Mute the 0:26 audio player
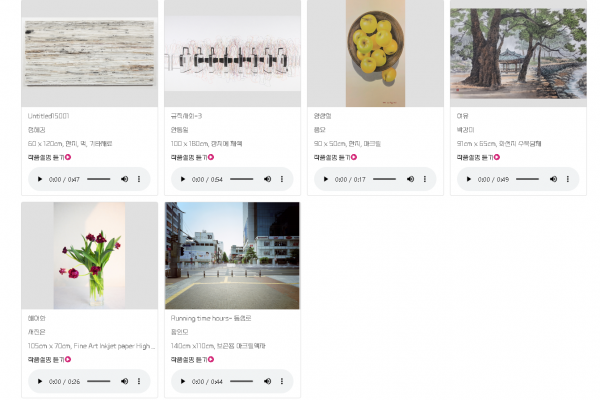 click(x=124, y=381)
